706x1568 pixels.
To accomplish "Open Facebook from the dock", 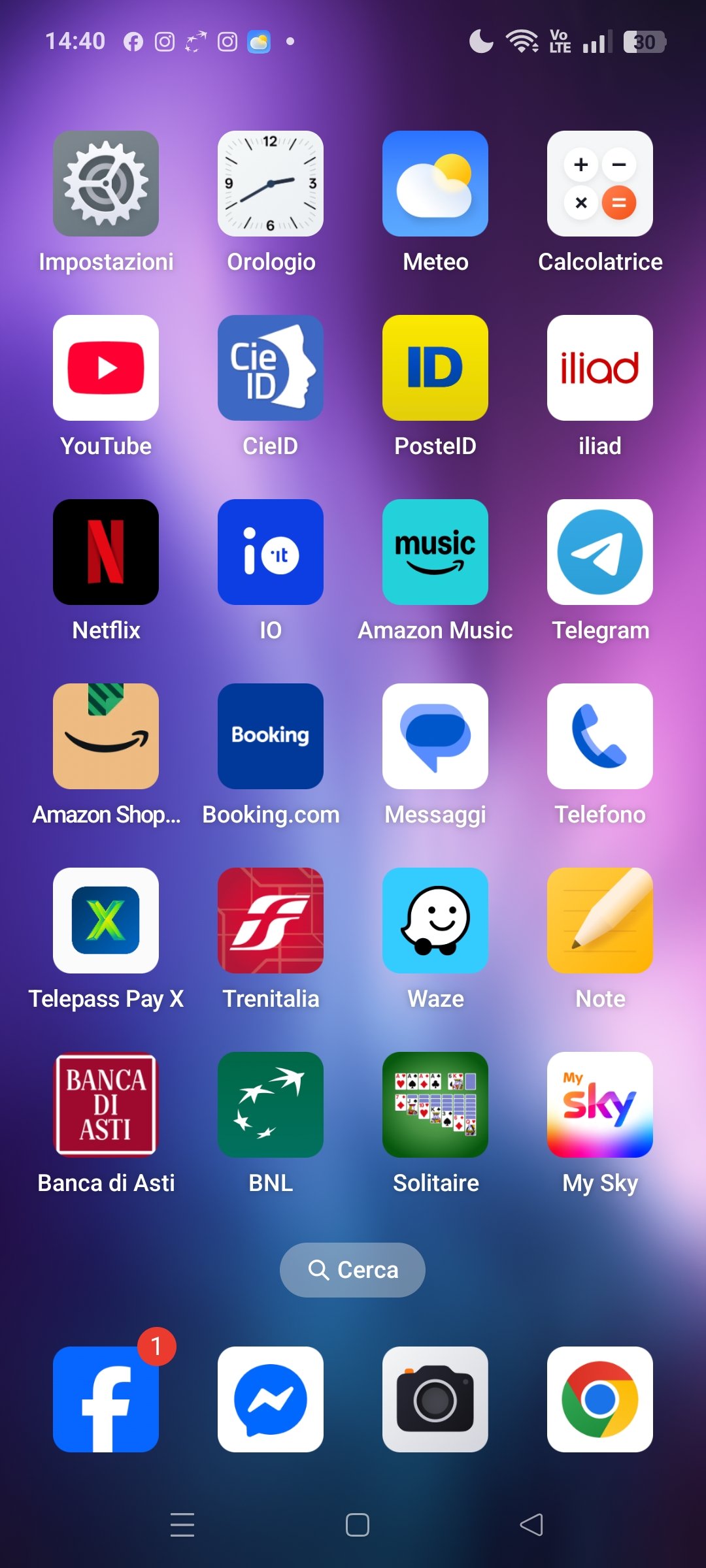I will tap(106, 1399).
